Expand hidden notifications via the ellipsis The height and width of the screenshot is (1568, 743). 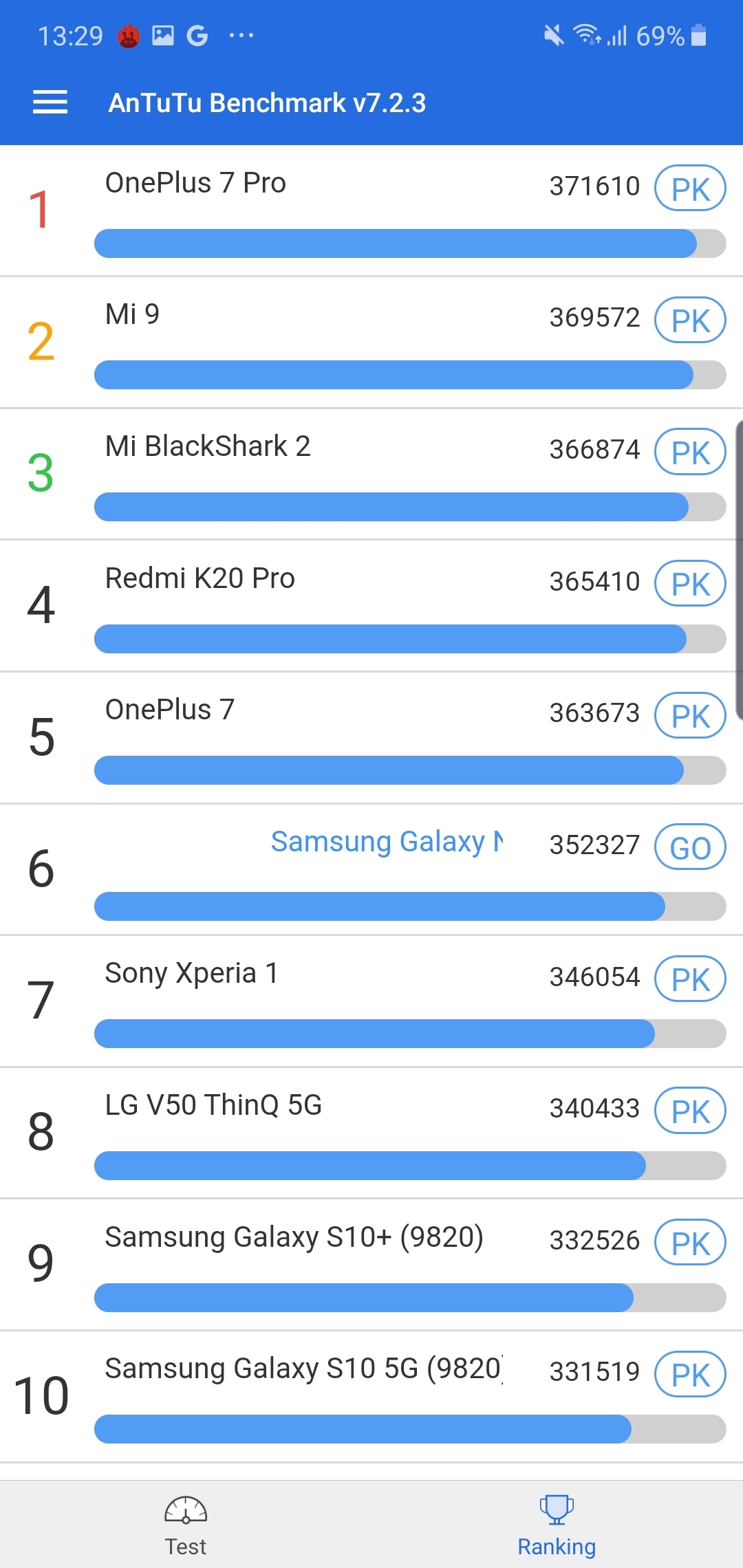point(240,36)
